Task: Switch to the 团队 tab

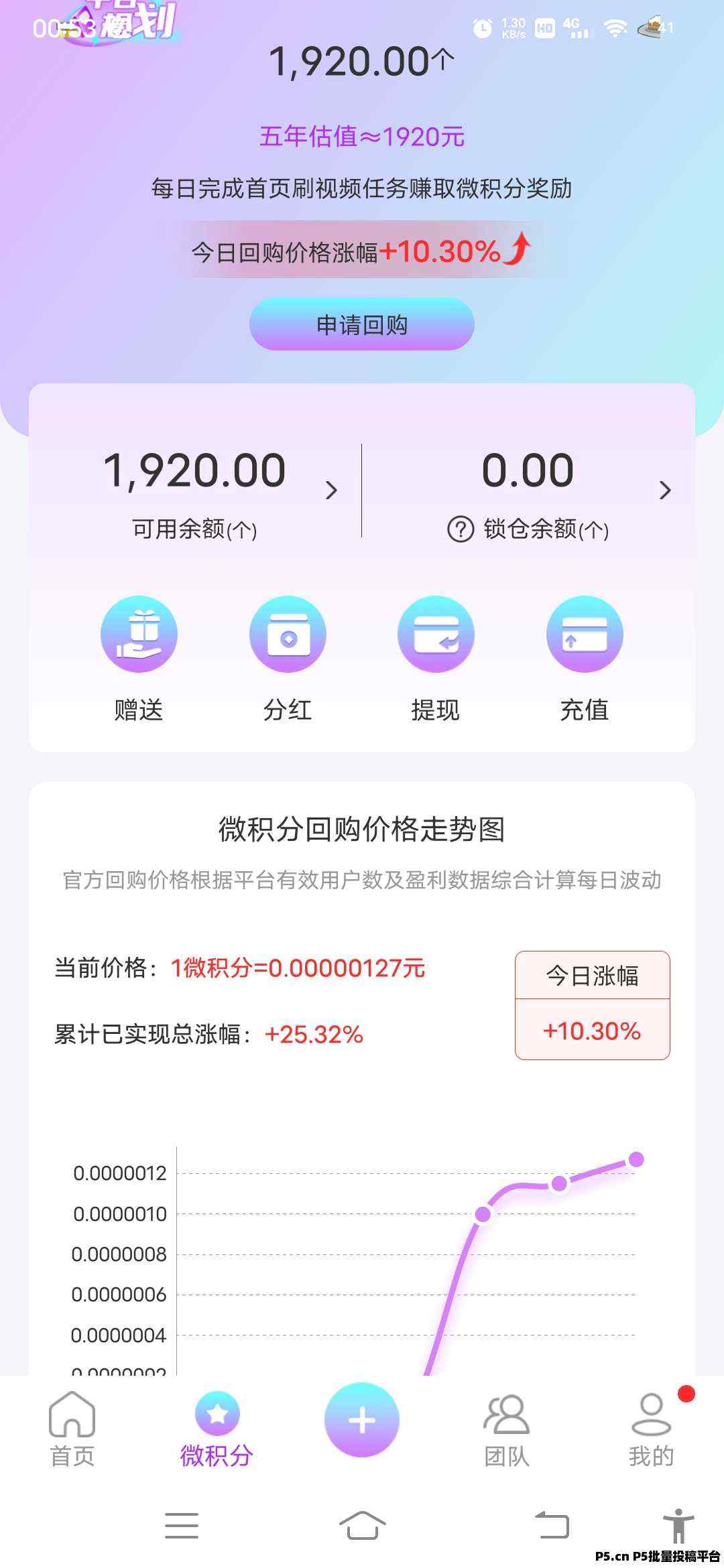Action: tap(507, 1429)
